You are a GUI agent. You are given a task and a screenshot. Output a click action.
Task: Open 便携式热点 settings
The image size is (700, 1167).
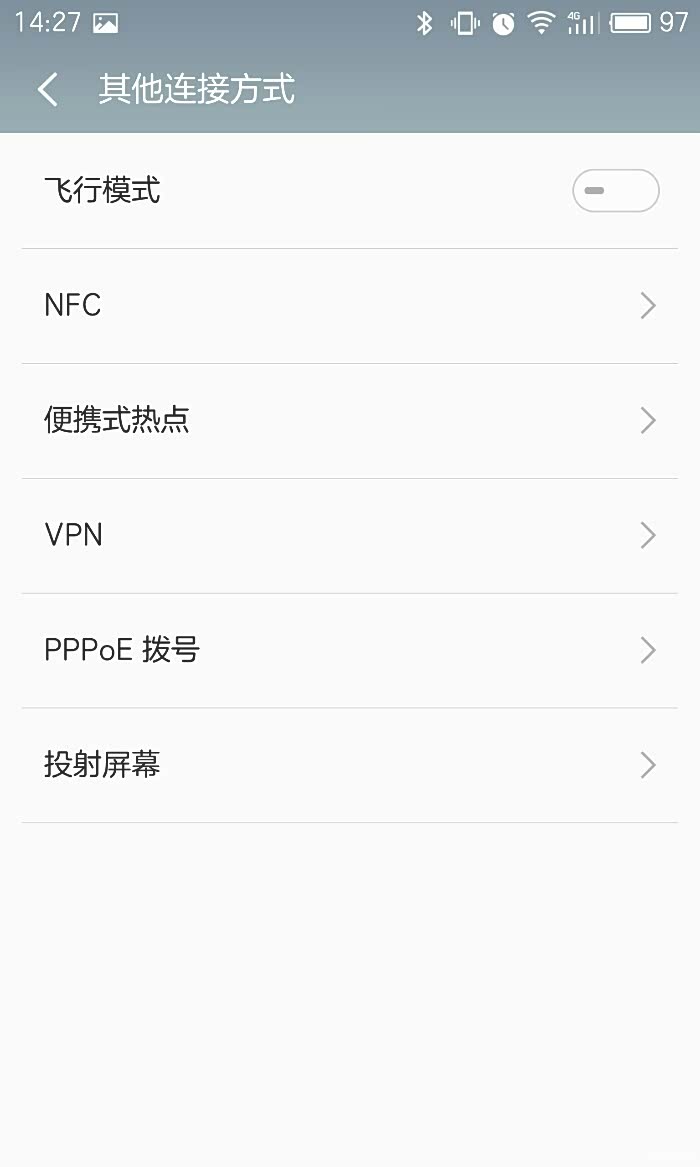(350, 421)
